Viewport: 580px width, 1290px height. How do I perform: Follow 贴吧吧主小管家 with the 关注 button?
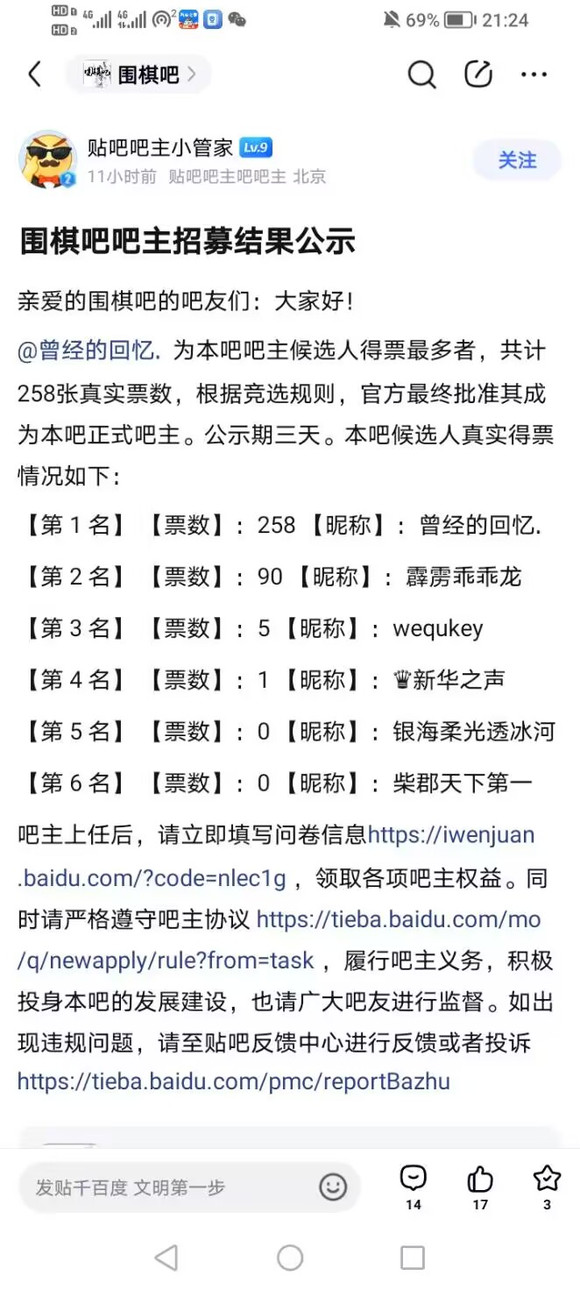point(517,160)
